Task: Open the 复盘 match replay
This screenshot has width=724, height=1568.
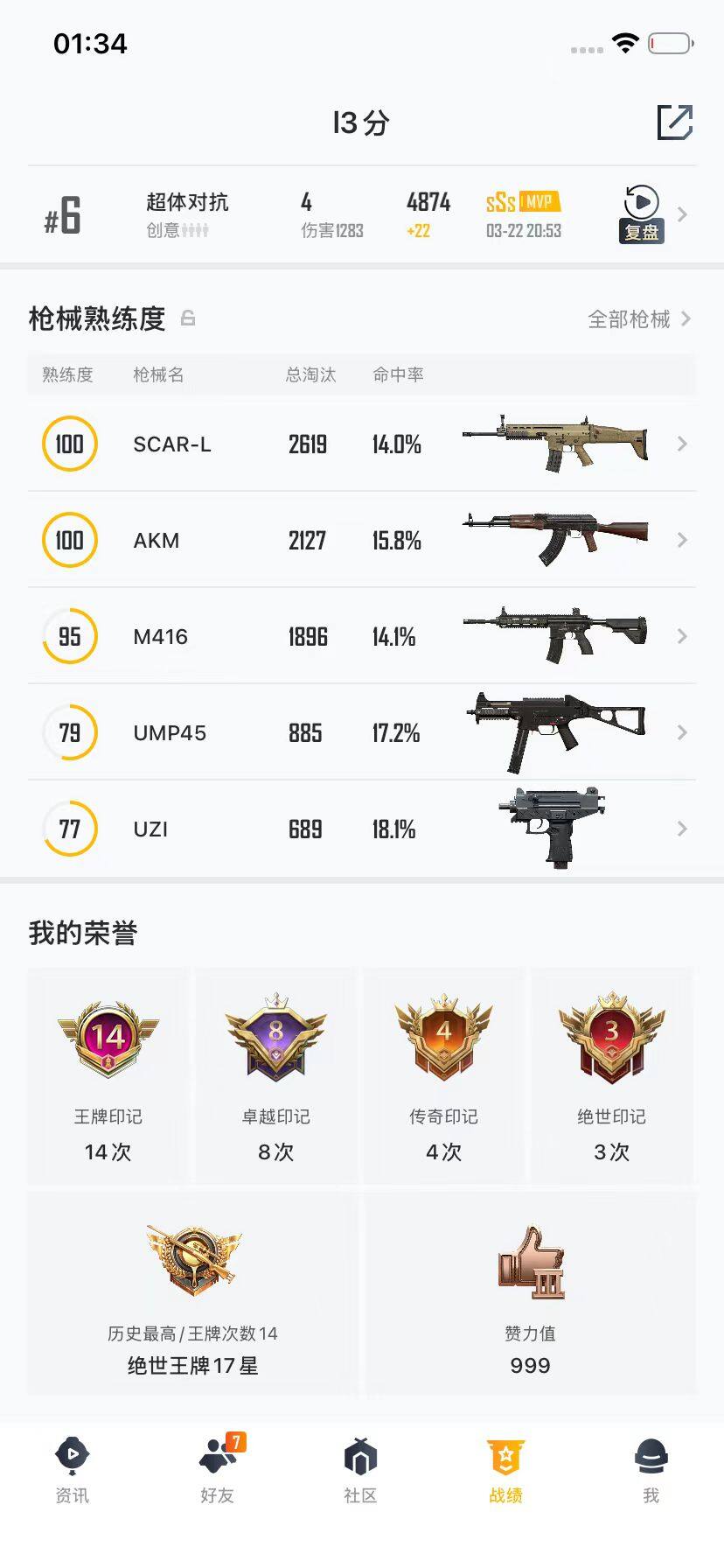Action: pyautogui.click(x=641, y=214)
